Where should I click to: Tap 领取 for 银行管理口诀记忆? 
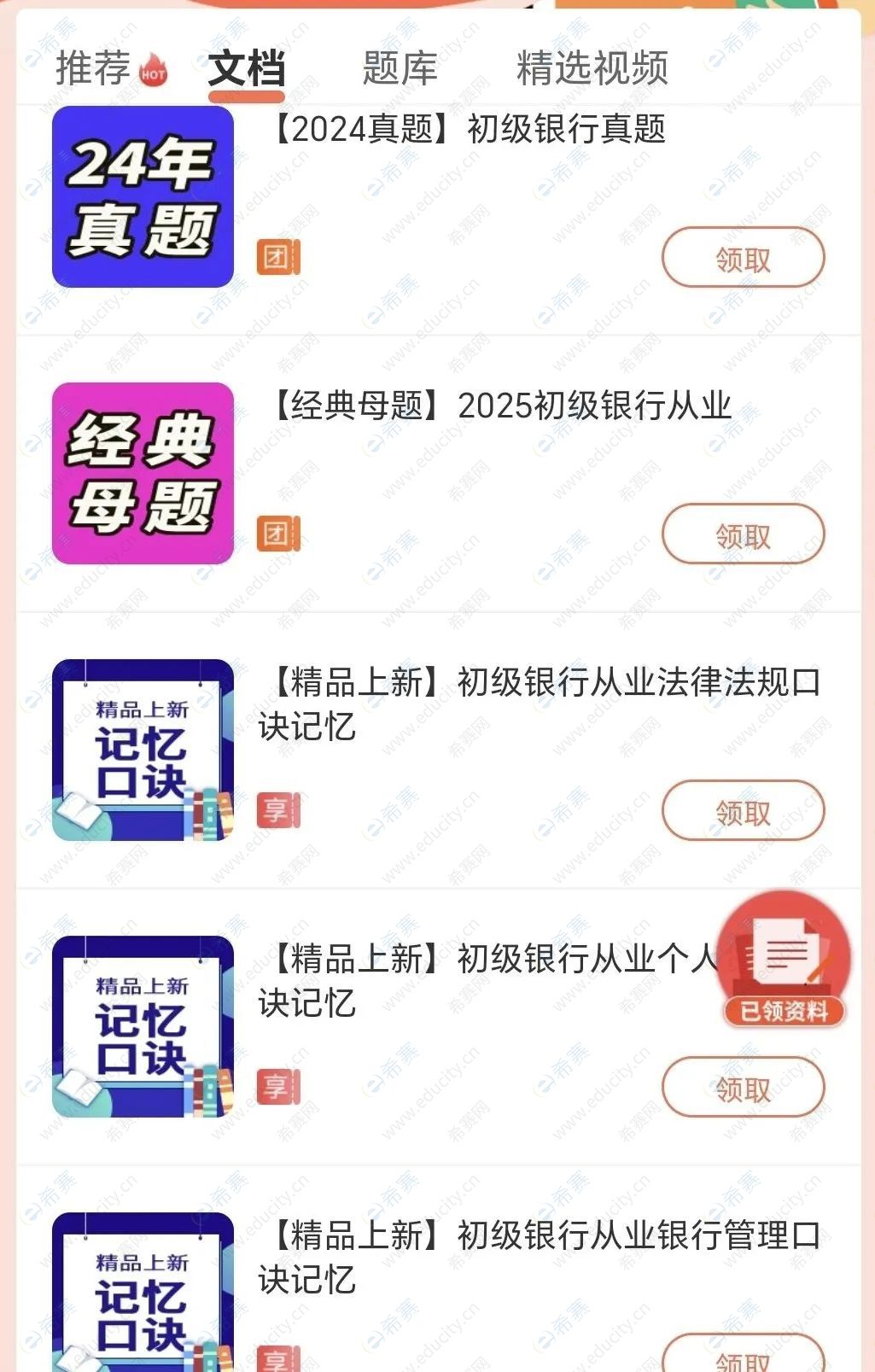pyautogui.click(x=743, y=1357)
